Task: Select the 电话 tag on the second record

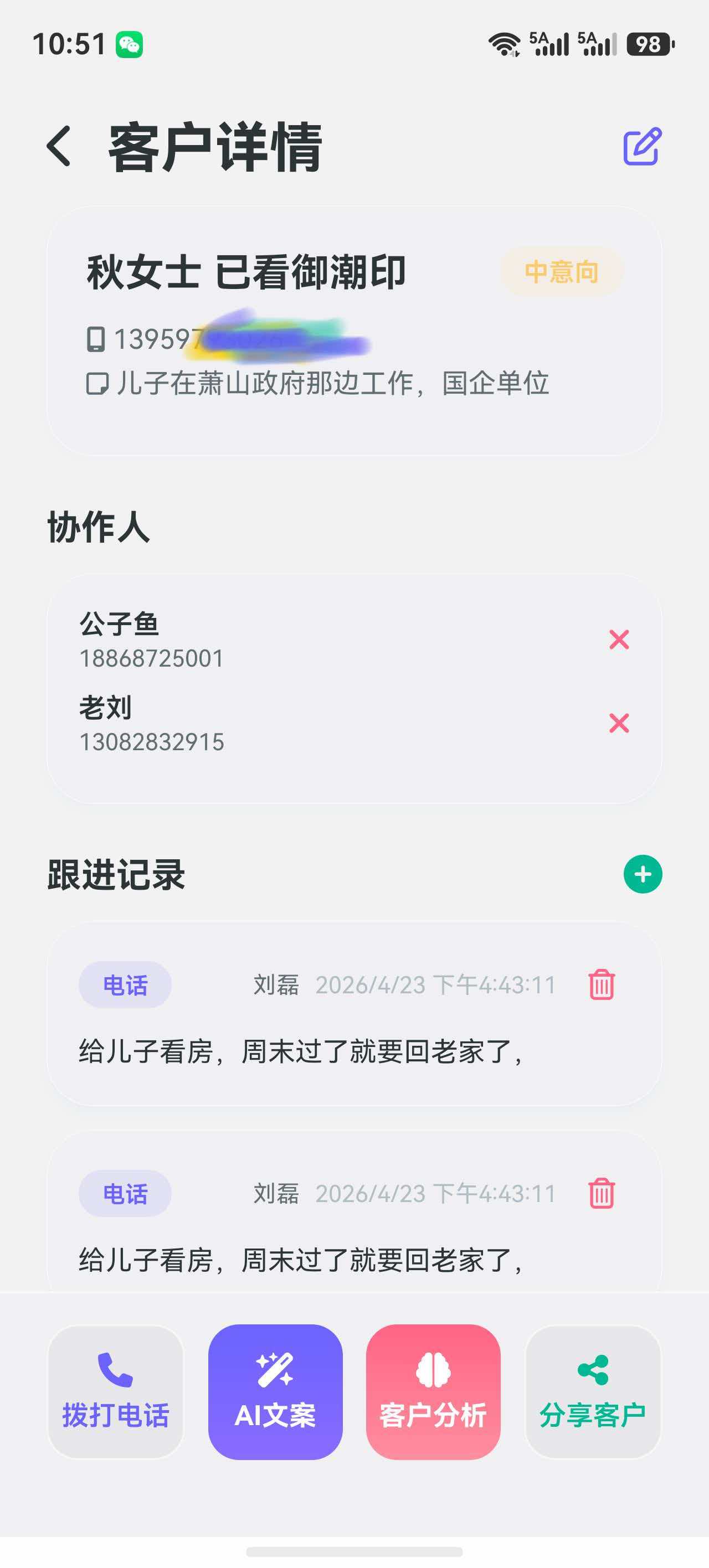Action: click(x=124, y=1194)
